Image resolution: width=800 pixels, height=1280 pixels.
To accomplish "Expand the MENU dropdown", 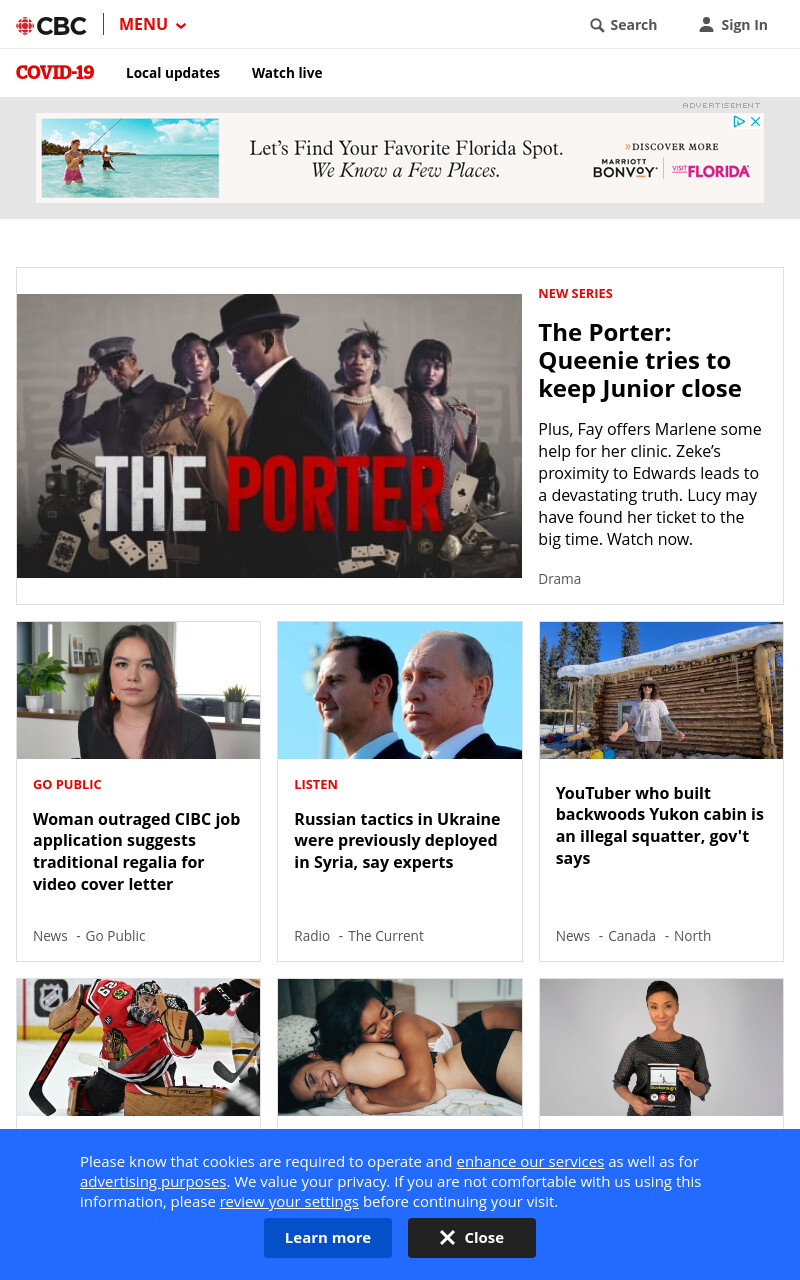I will pyautogui.click(x=153, y=24).
